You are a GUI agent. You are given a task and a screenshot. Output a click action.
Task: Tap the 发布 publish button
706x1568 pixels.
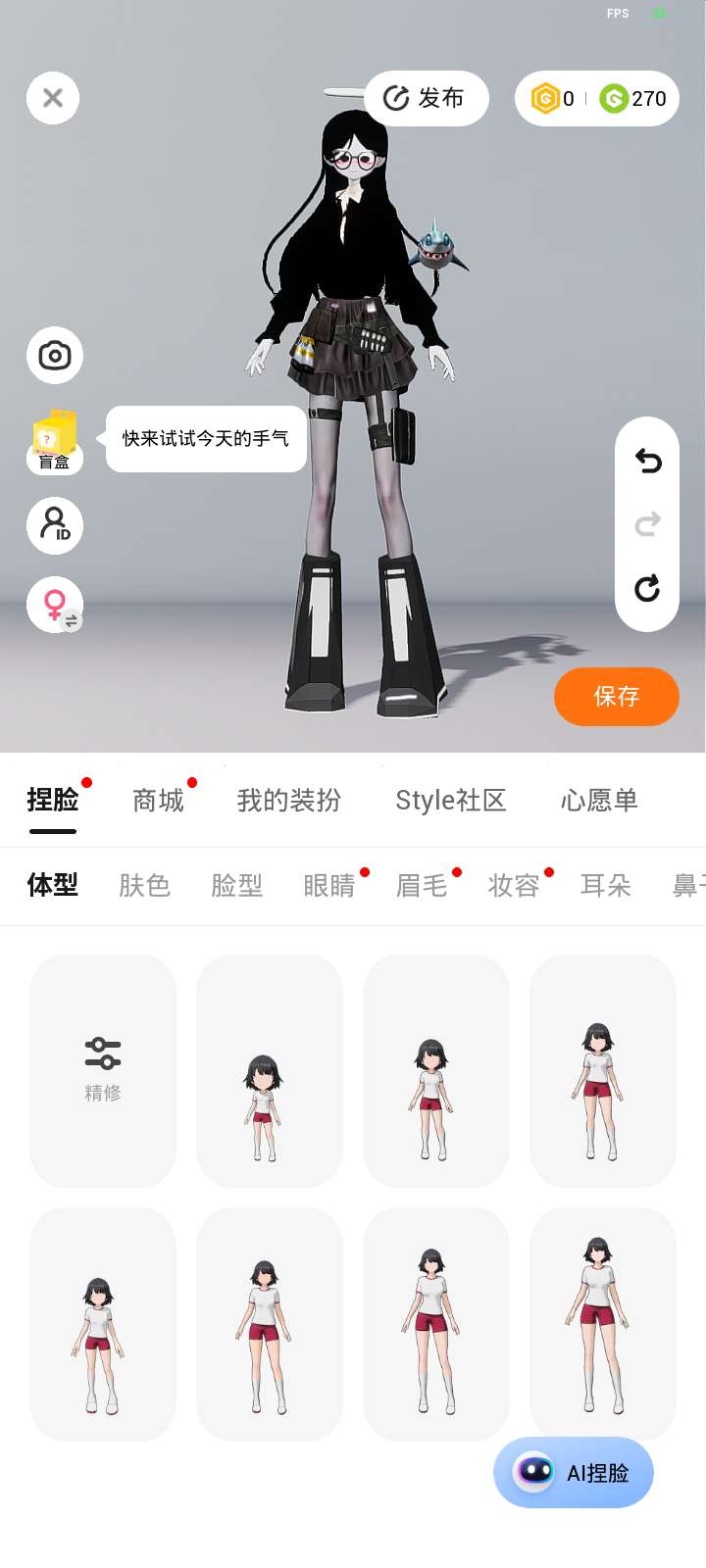click(x=426, y=98)
